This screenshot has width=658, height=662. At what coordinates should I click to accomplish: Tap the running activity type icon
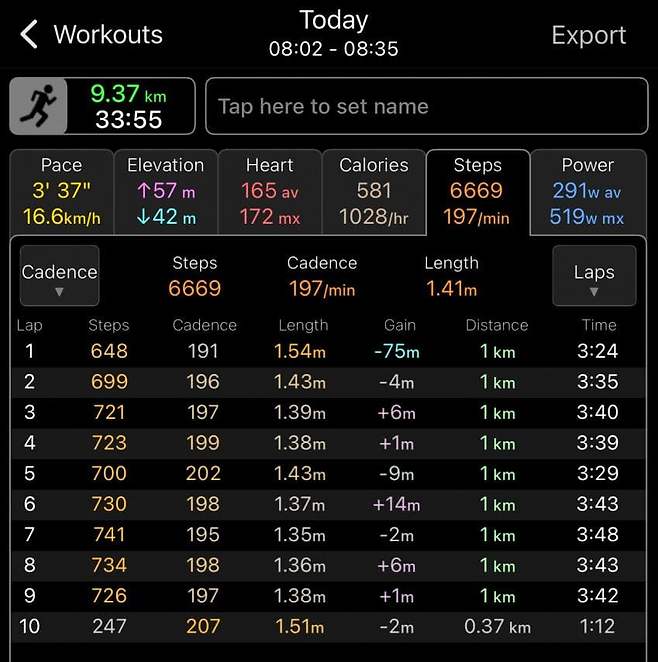[x=39, y=106]
